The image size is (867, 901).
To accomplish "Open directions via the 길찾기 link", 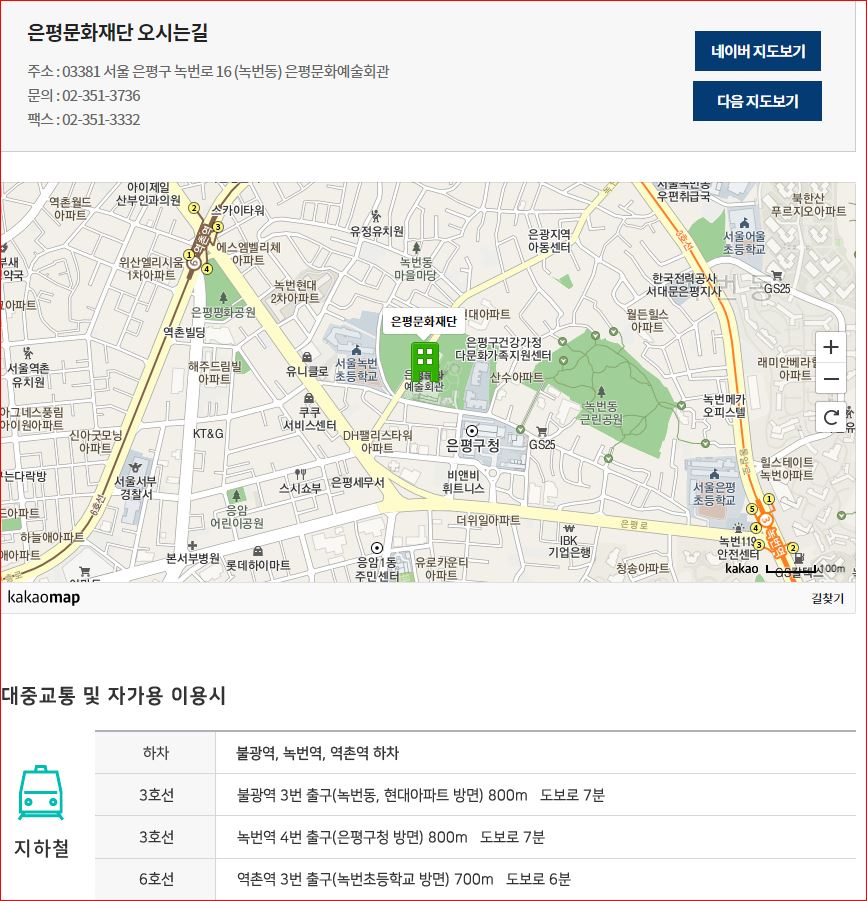I will click(x=827, y=599).
